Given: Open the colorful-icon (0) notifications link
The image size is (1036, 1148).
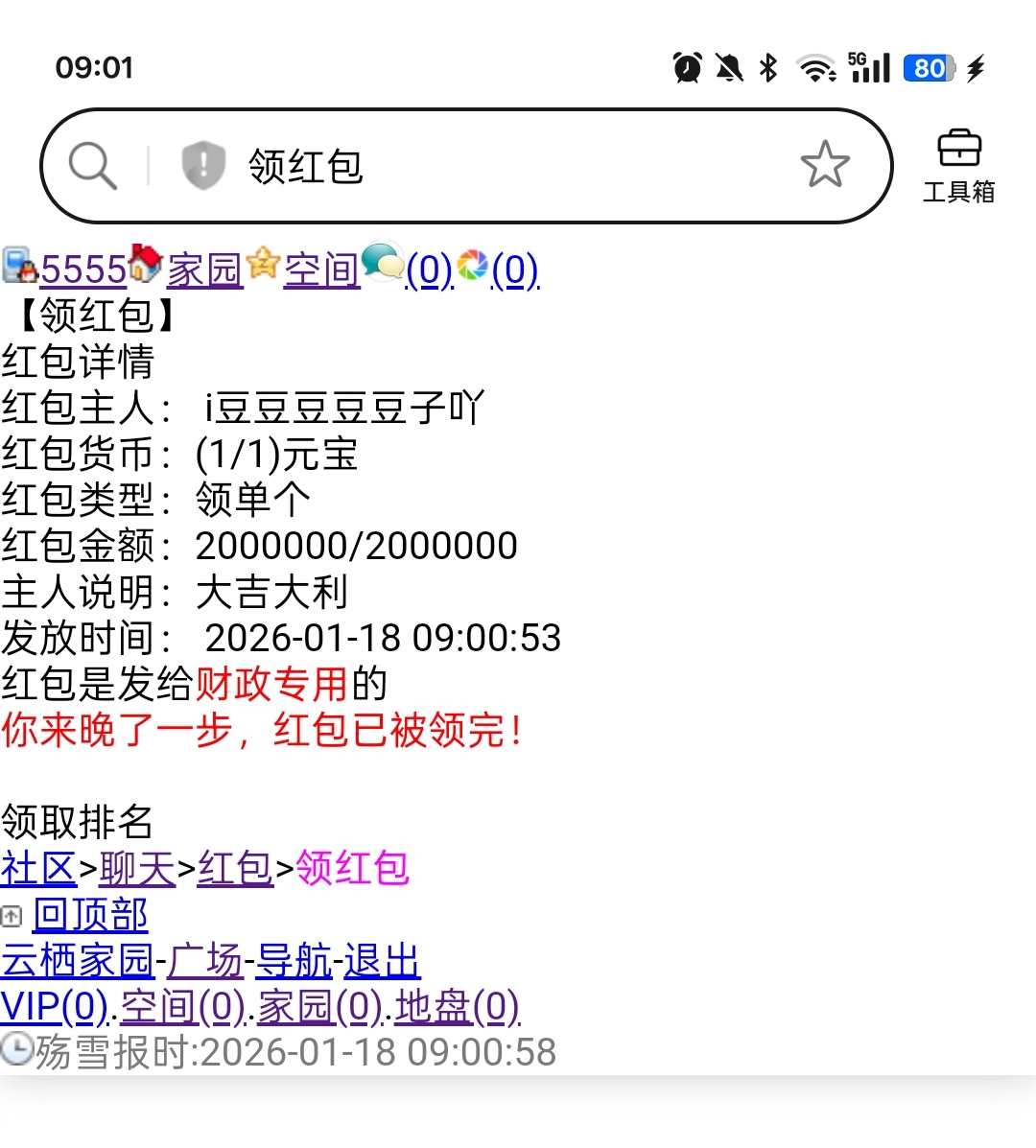Looking at the screenshot, I should pyautogui.click(x=515, y=270).
